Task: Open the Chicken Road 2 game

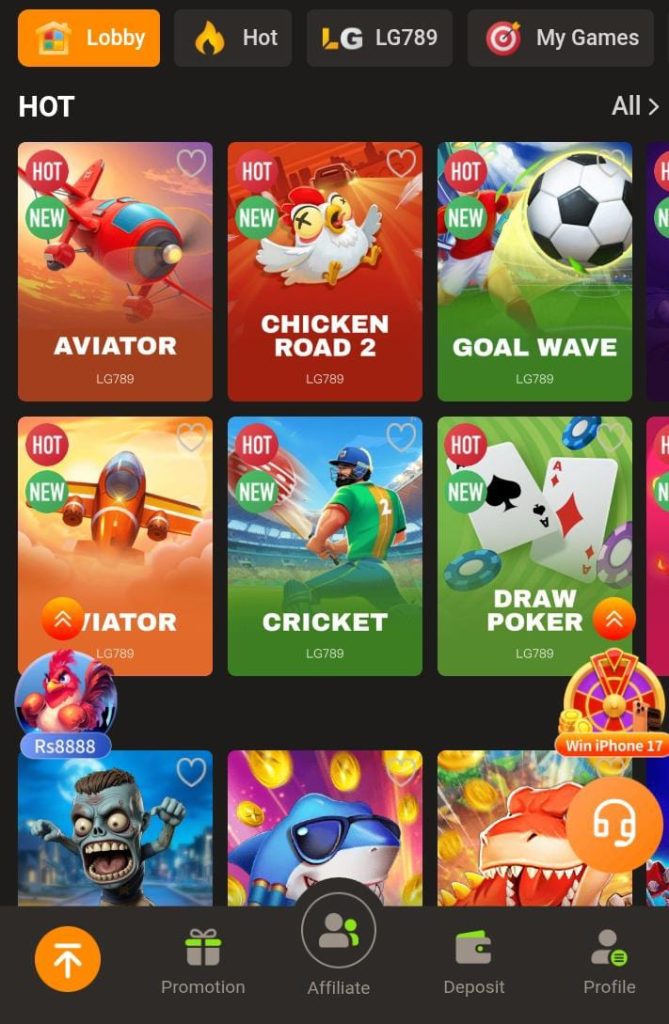Action: point(325,272)
